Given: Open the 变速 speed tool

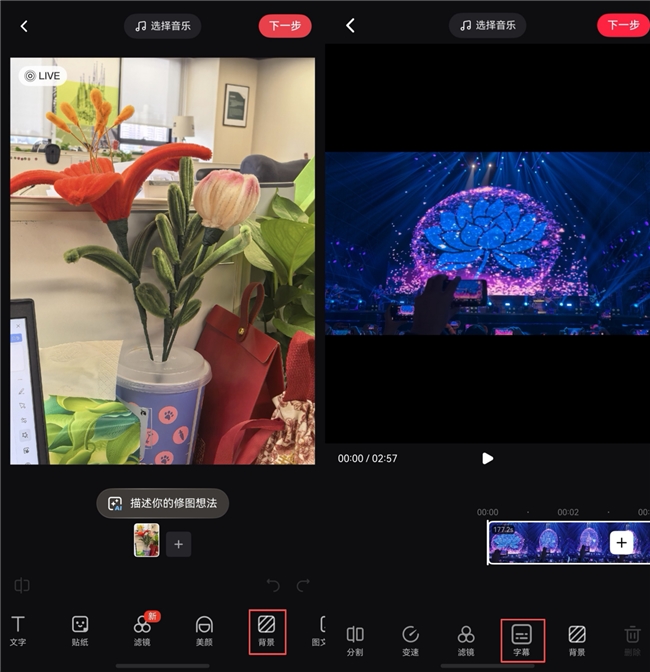Looking at the screenshot, I should coord(410,641).
